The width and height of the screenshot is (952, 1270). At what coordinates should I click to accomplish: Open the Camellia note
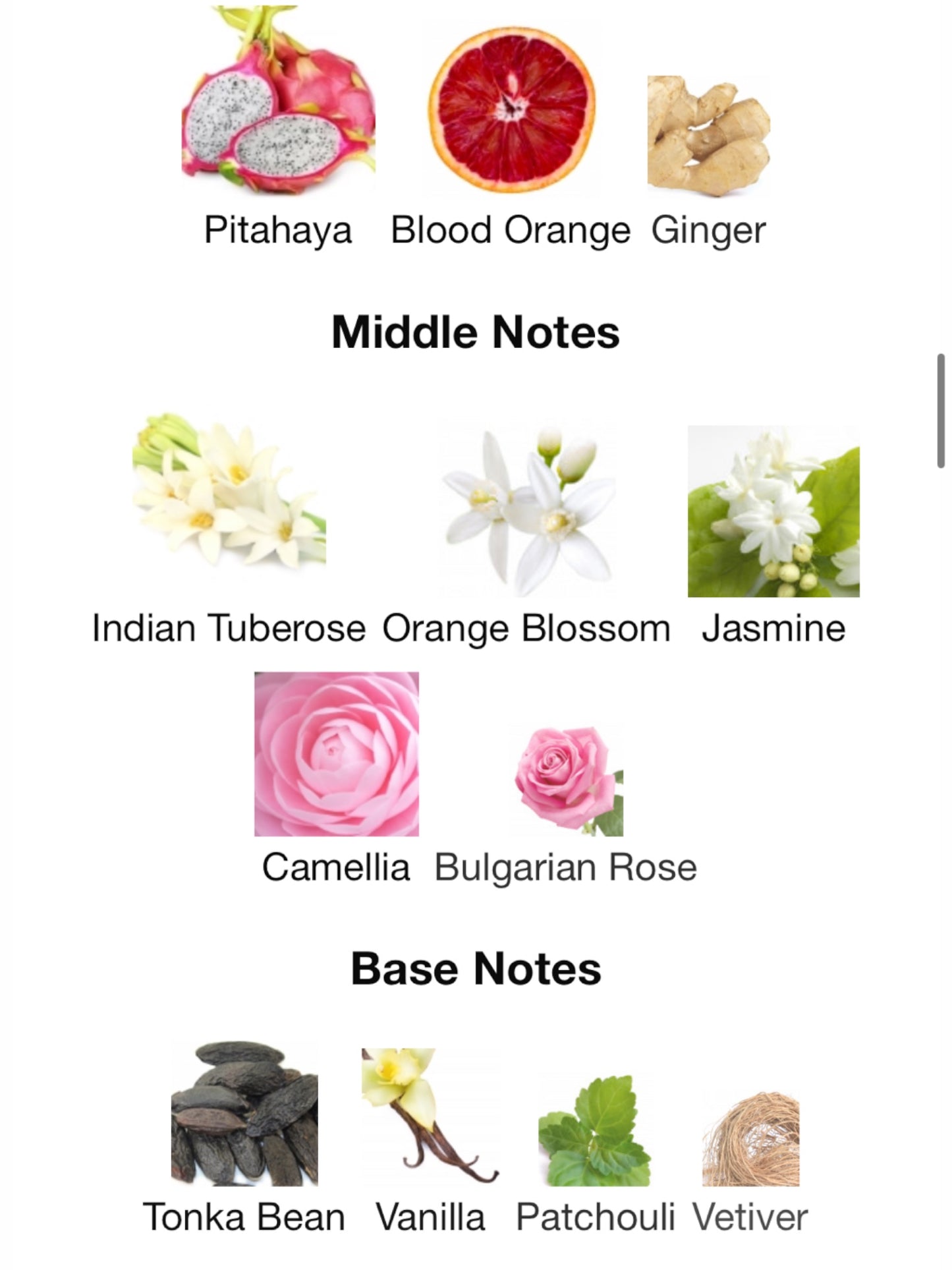[336, 754]
